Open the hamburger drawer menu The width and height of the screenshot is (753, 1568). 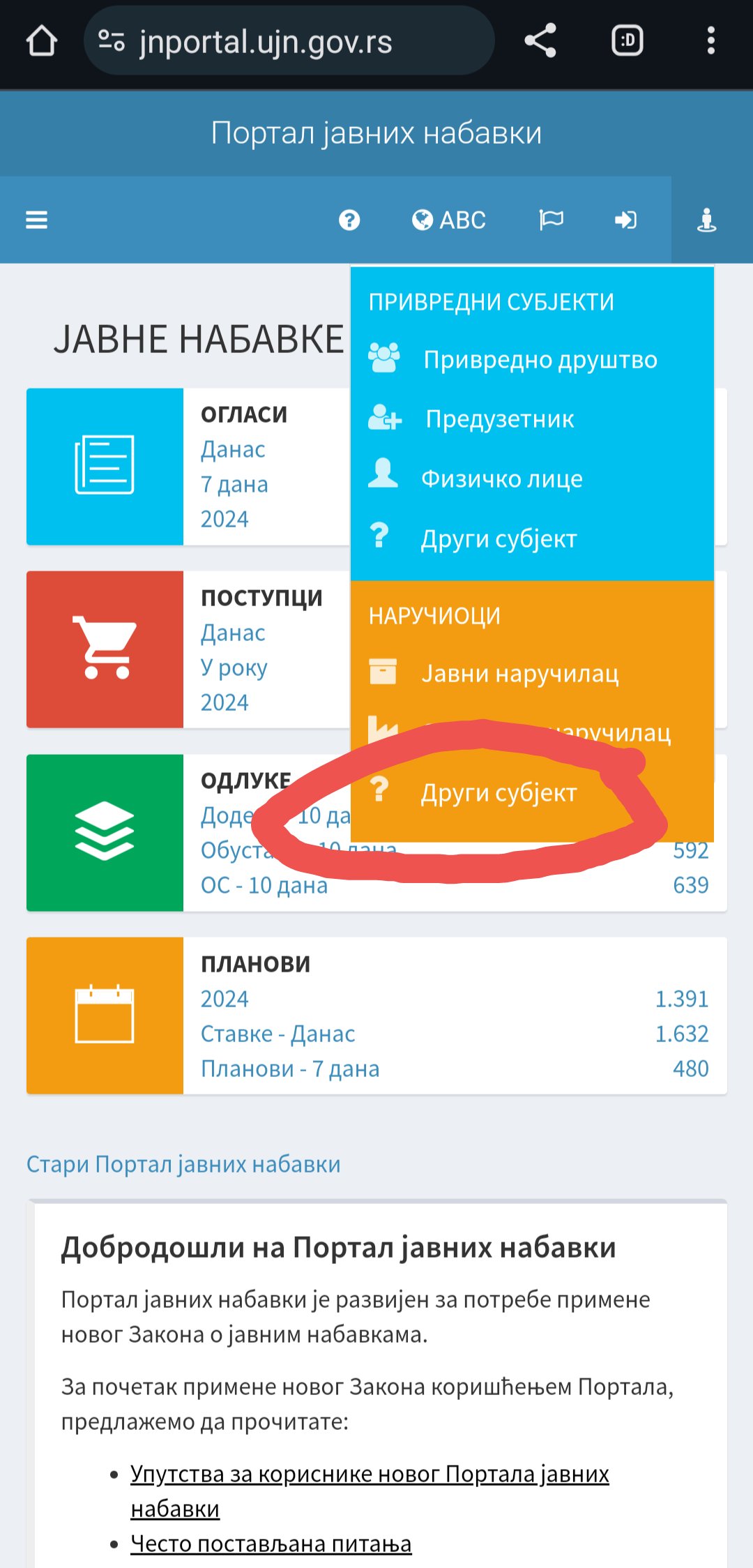[37, 220]
